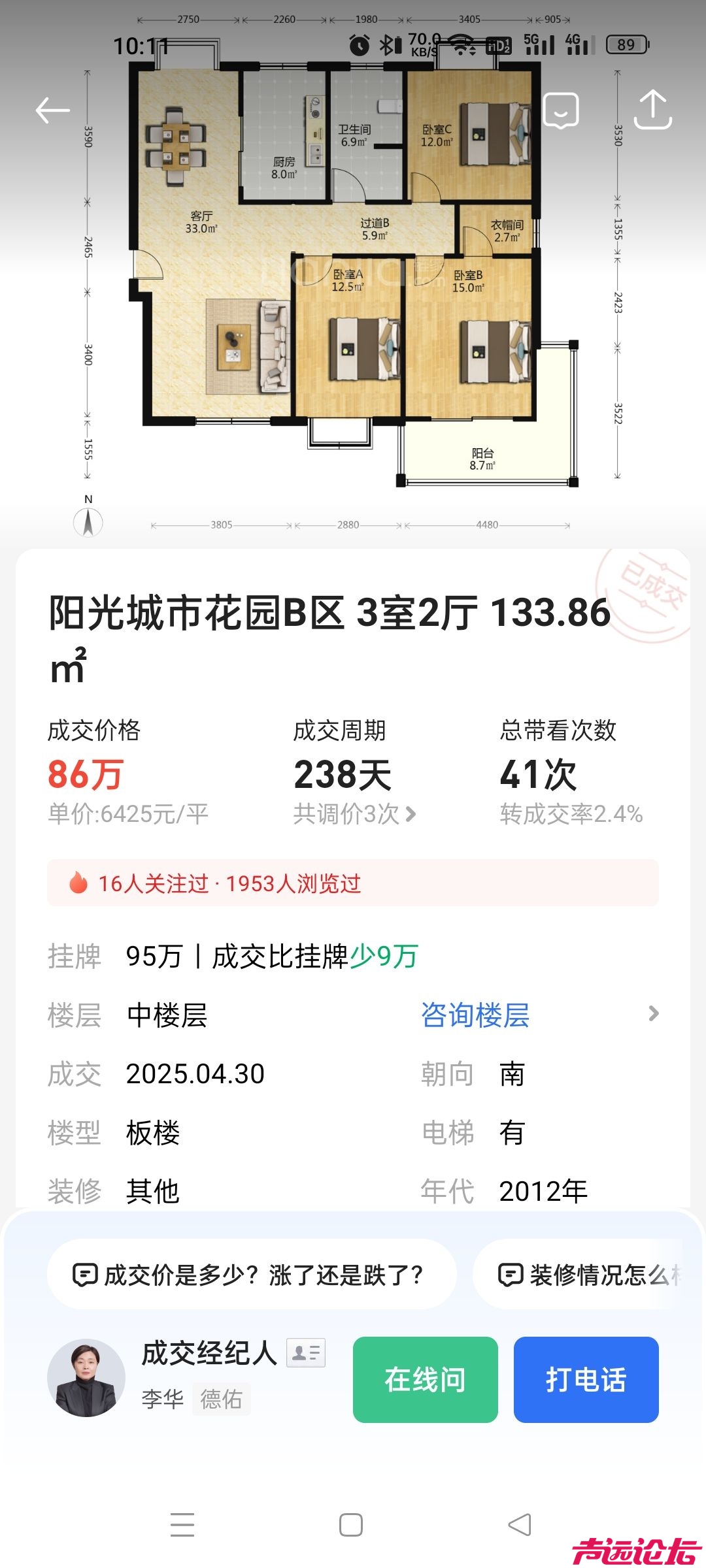Go to the system home screen
This screenshot has width=706, height=1568.
[x=351, y=1524]
